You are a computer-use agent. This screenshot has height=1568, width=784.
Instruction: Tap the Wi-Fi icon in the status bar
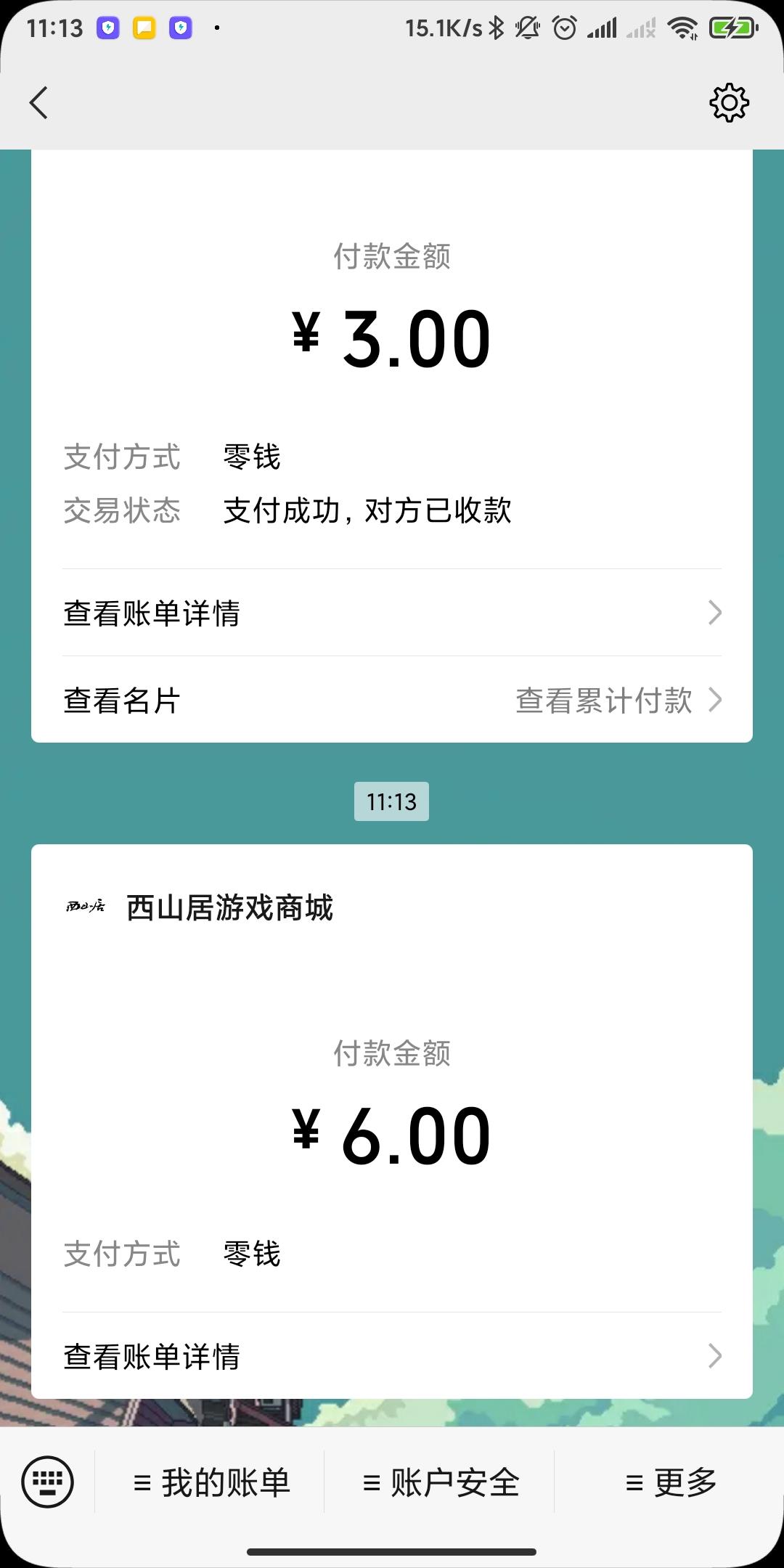[x=682, y=28]
